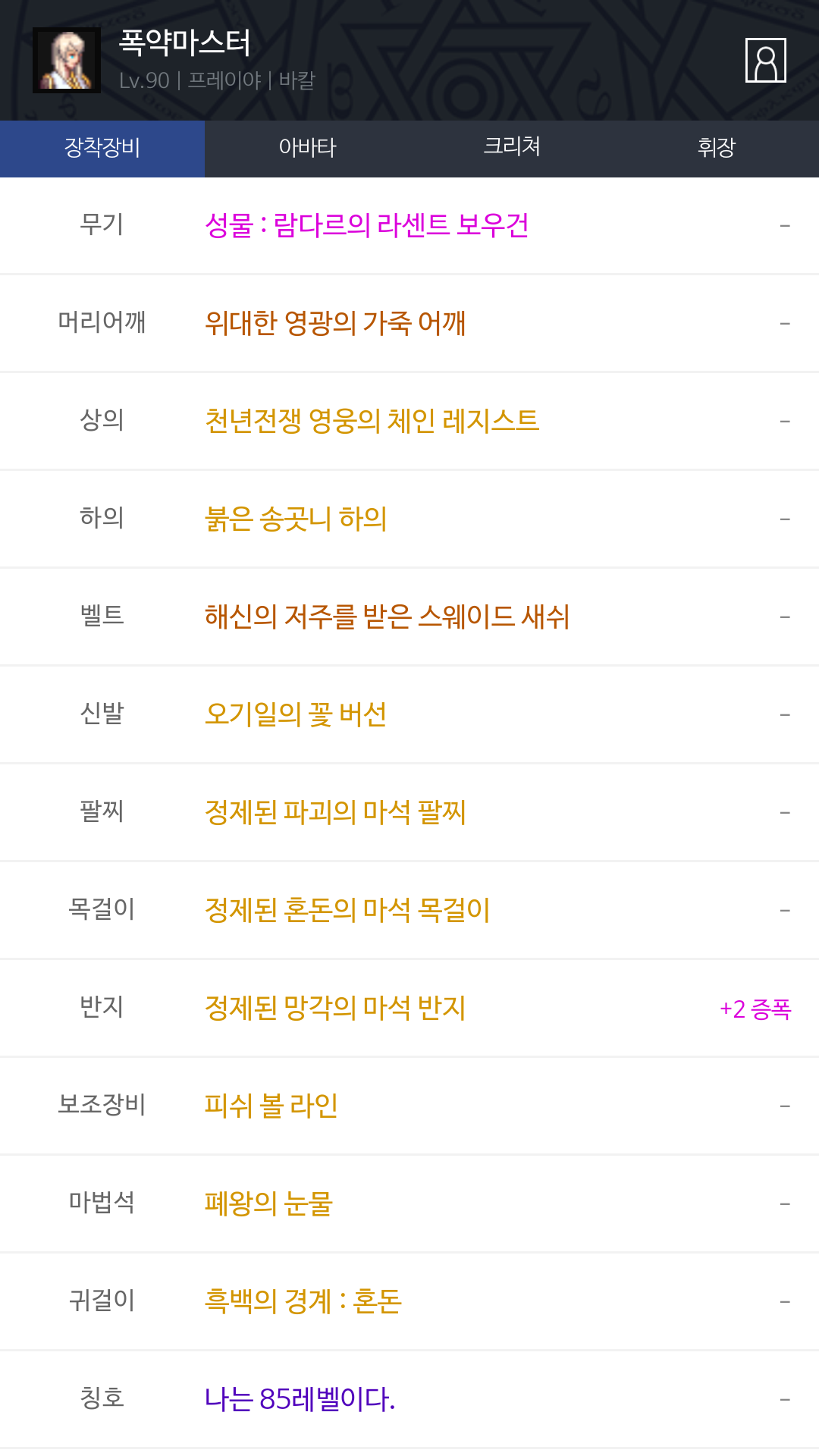View 정제된 망각의 마석 반지 ring

(x=335, y=1008)
